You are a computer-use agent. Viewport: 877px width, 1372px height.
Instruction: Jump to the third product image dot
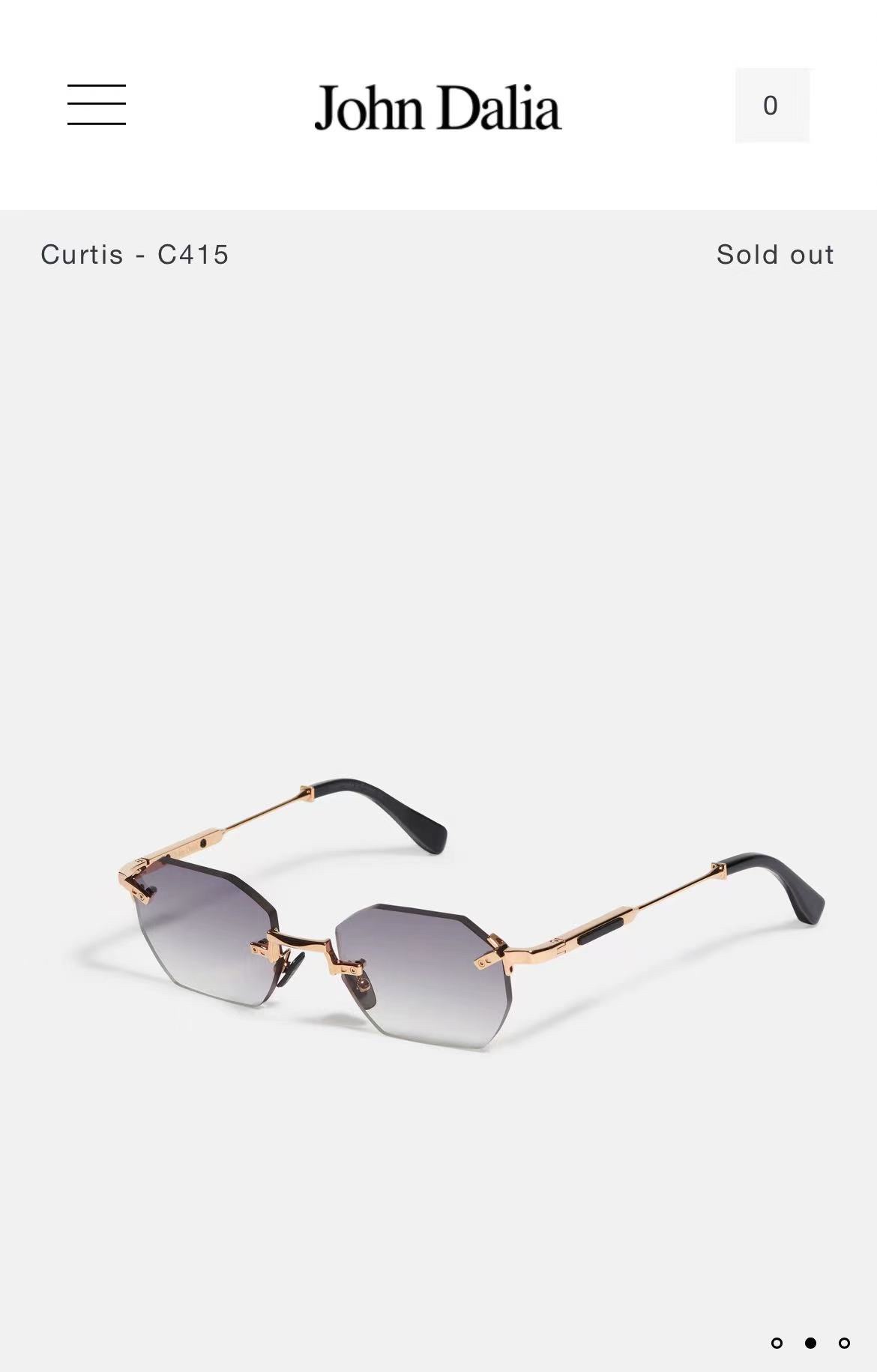[x=844, y=1343]
